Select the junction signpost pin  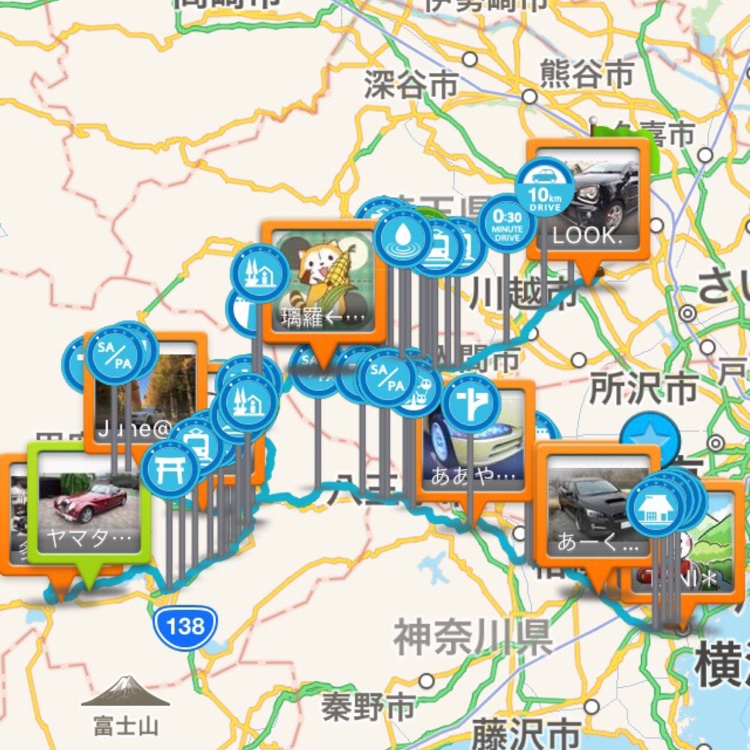471,402
